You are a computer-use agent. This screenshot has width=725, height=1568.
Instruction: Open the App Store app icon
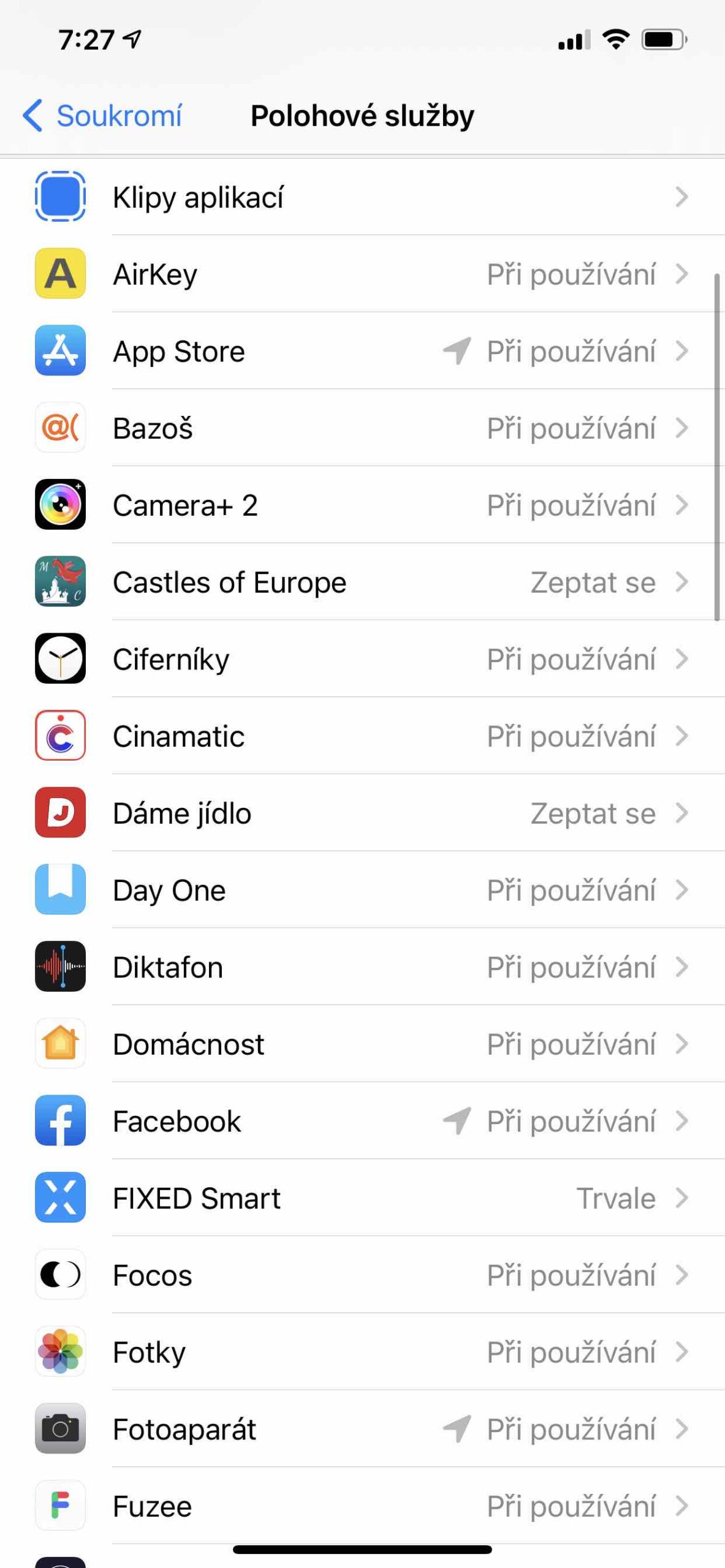tap(61, 351)
